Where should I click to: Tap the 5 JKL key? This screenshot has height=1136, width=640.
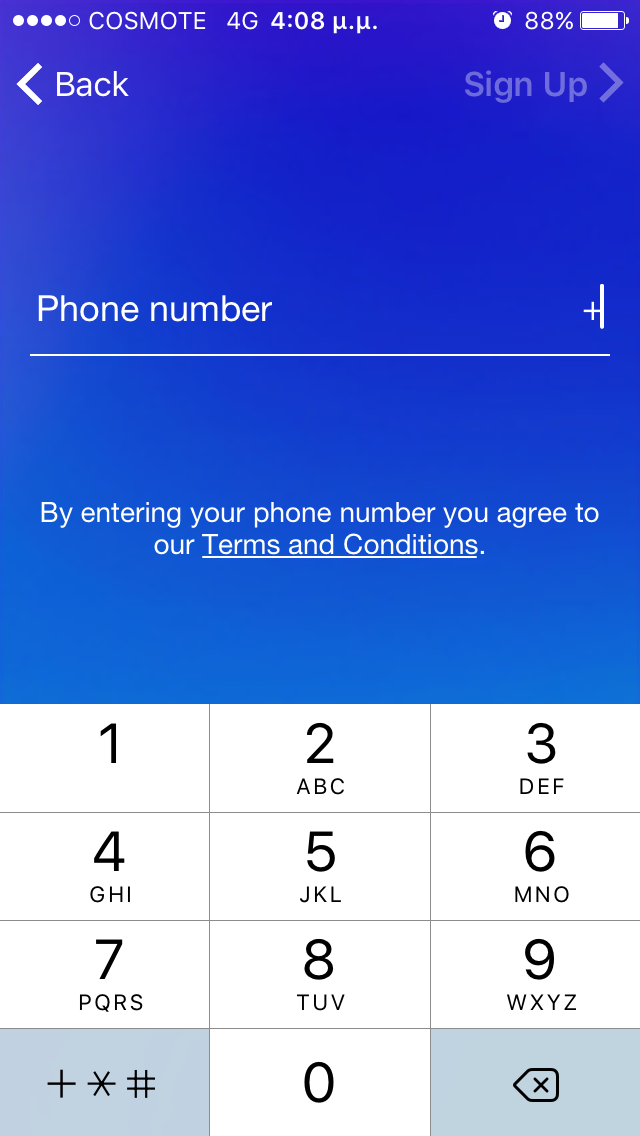click(x=320, y=866)
